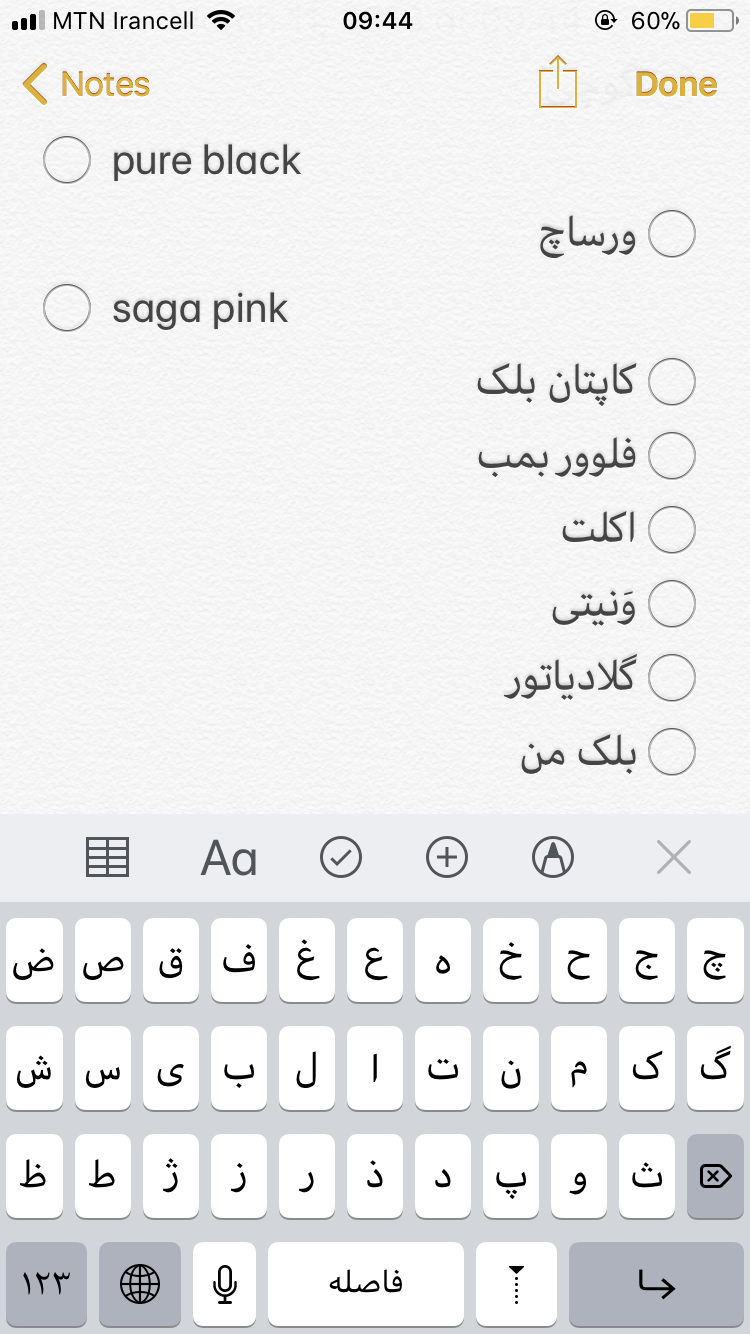Mark فلوور بمب as completed

[672, 456]
